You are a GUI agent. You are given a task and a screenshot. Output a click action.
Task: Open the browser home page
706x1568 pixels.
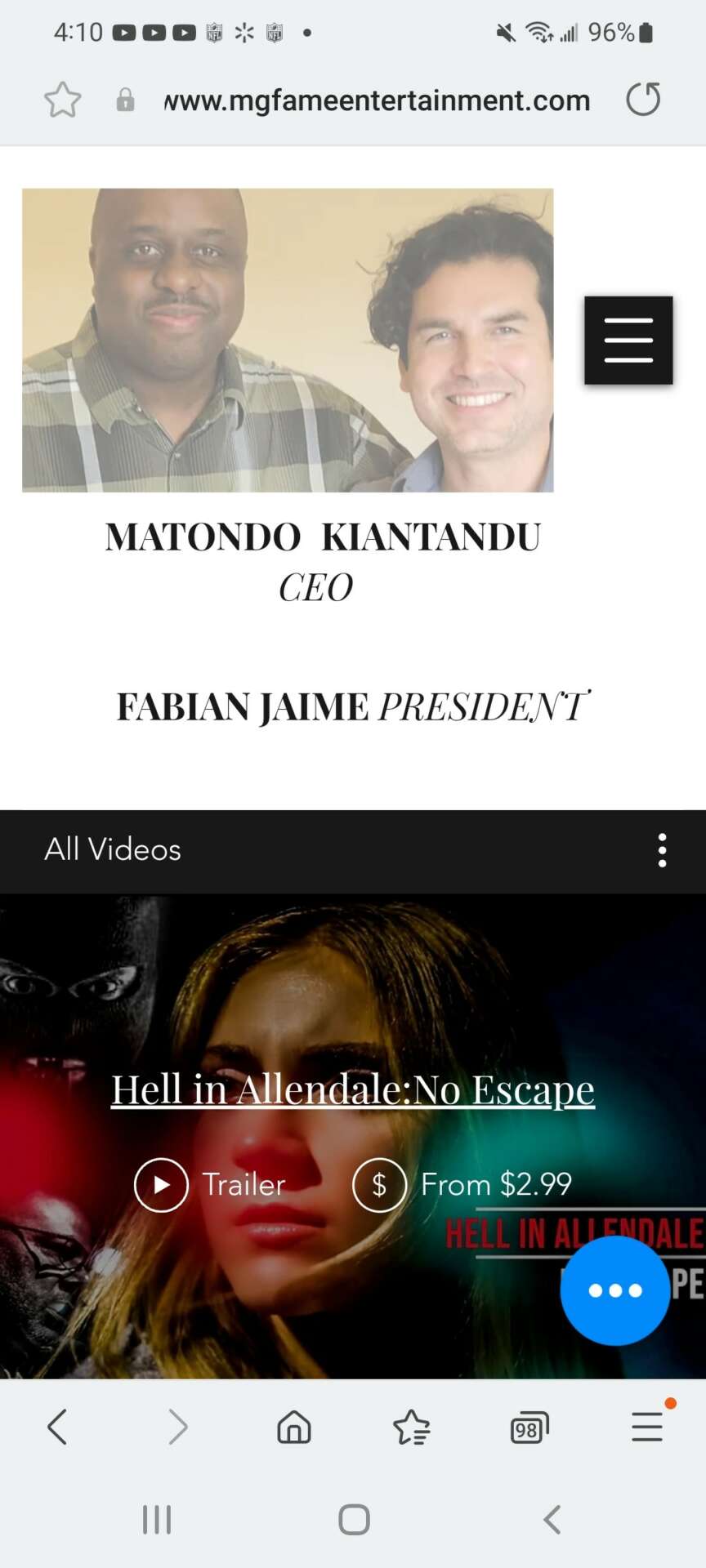tap(294, 1428)
